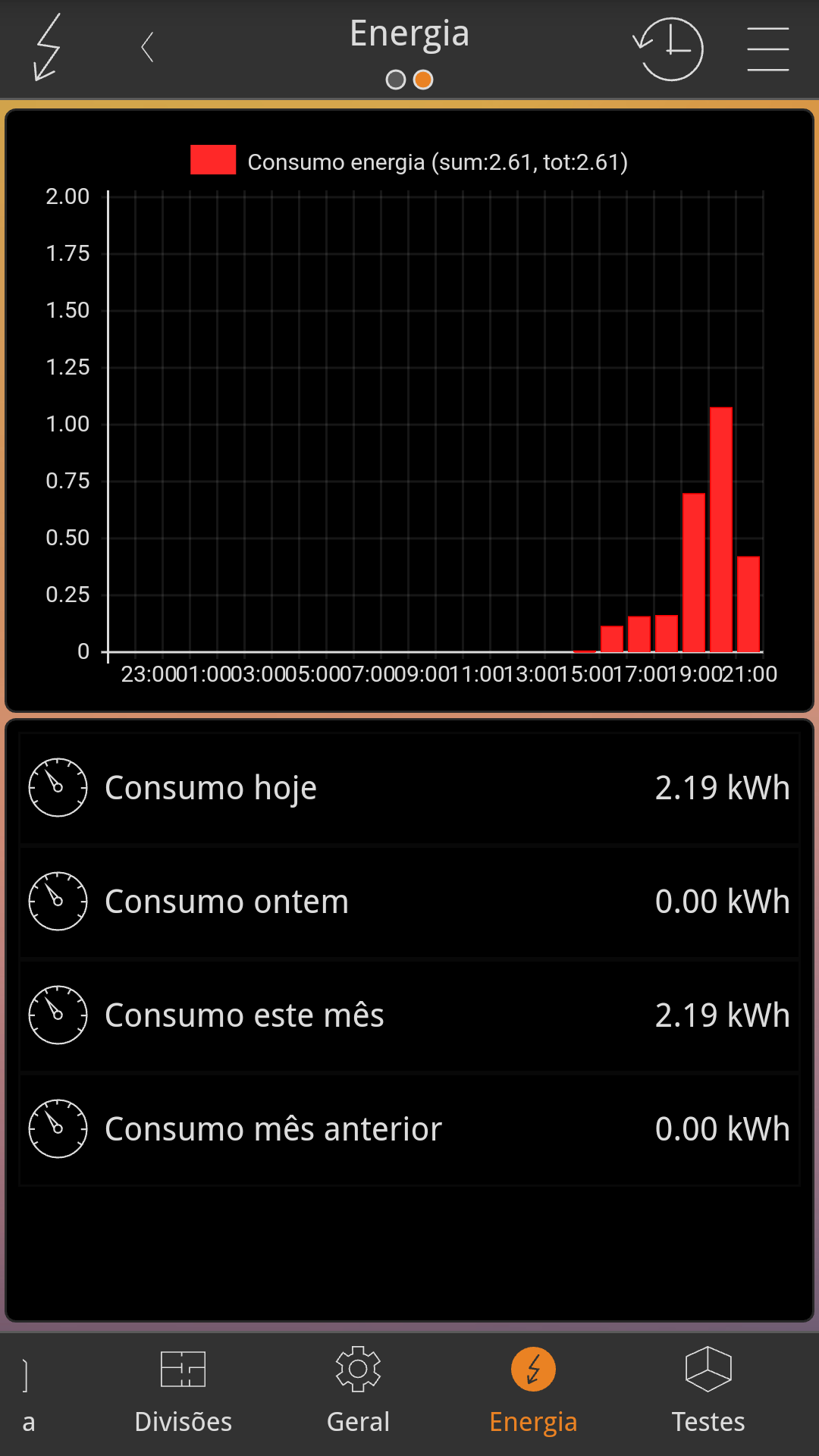Open the Consumo este mês row
This screenshot has height=1456, width=819.
coord(409,1015)
